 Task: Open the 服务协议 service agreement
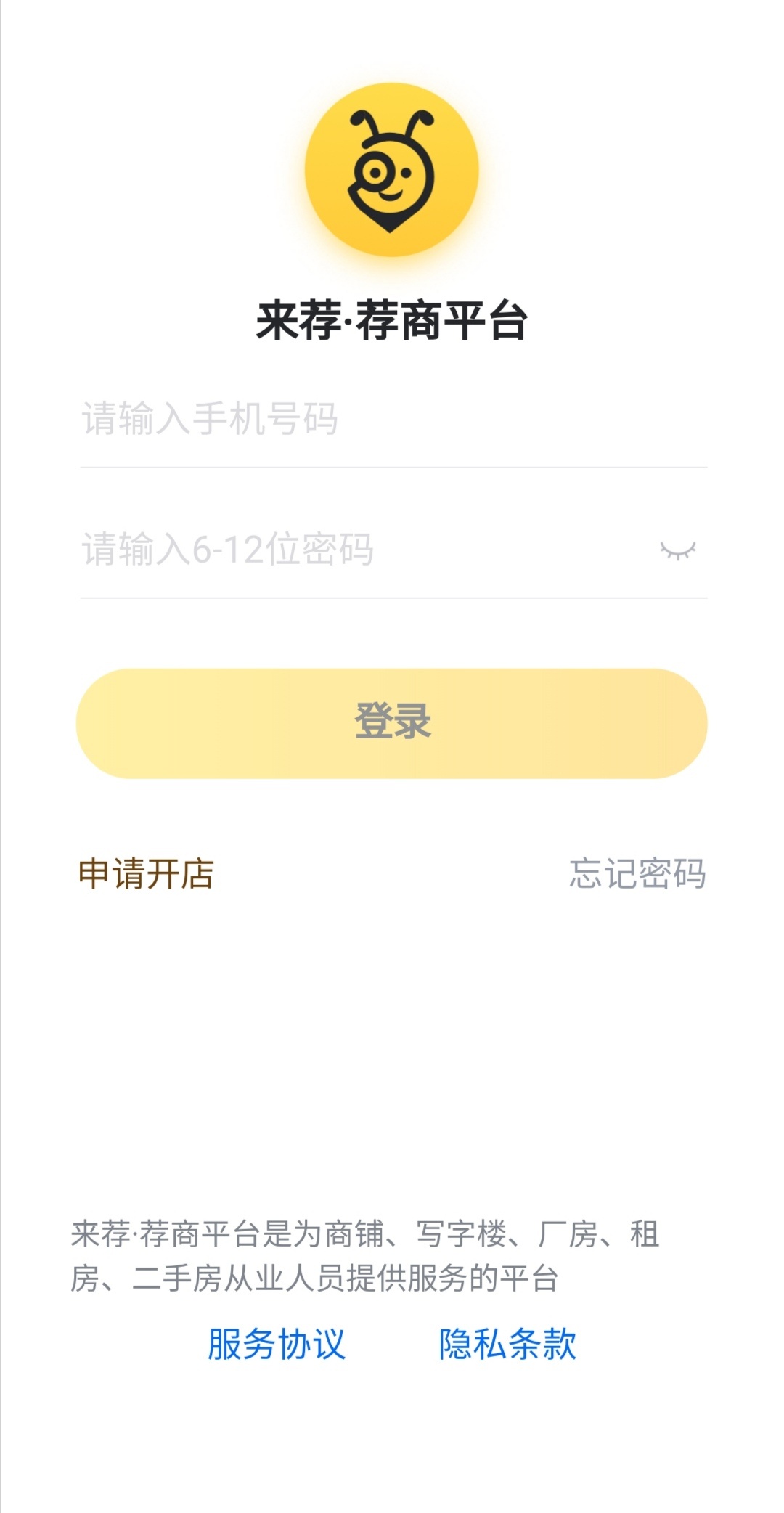point(277,1344)
